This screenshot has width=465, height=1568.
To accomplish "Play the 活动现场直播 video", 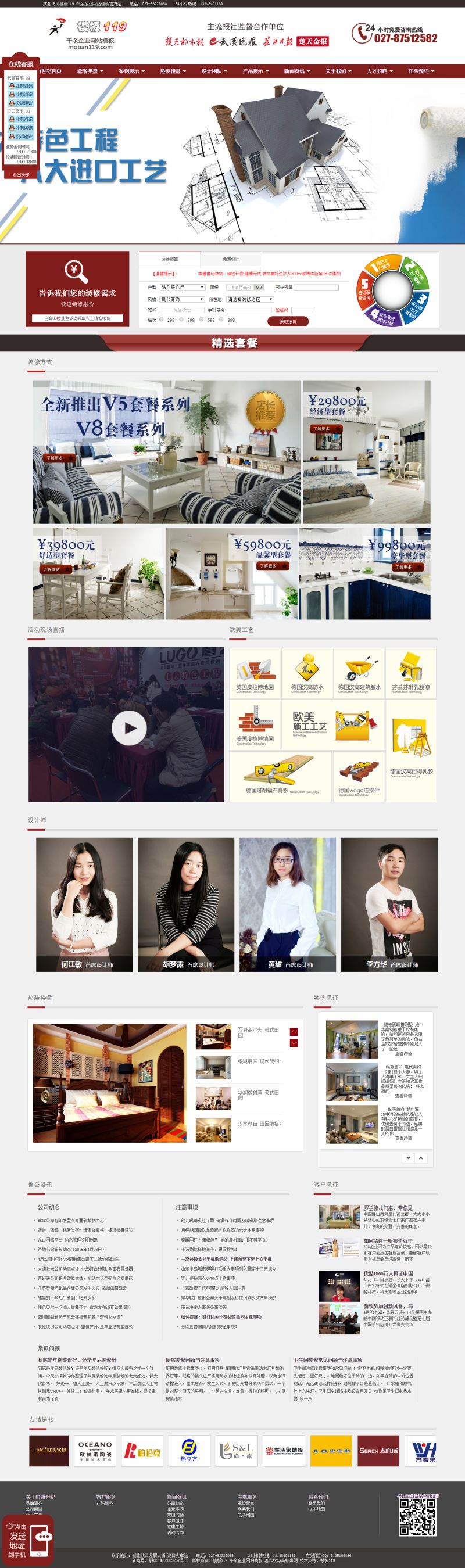I will click(x=129, y=727).
